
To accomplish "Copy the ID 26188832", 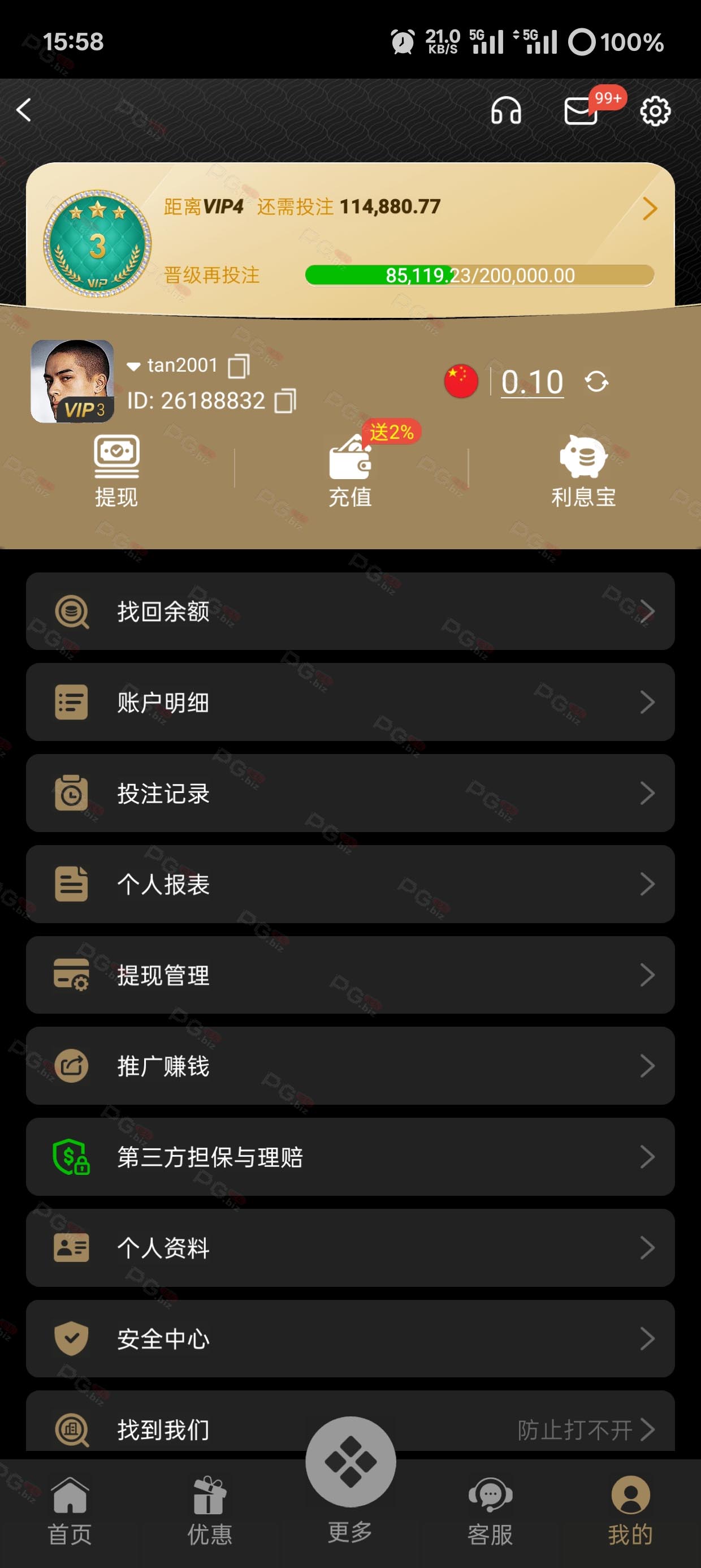I will pyautogui.click(x=285, y=401).
